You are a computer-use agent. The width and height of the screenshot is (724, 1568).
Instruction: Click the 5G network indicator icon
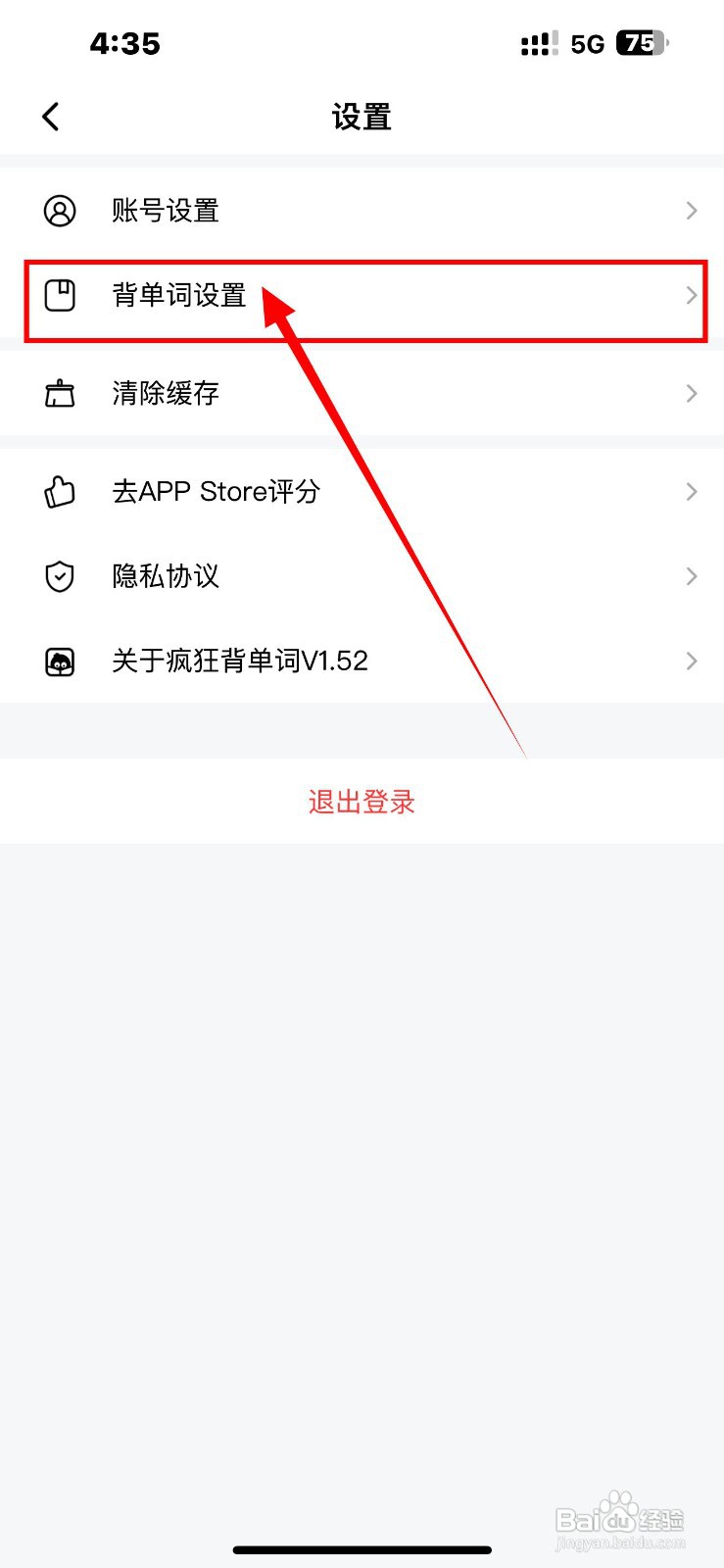(588, 42)
